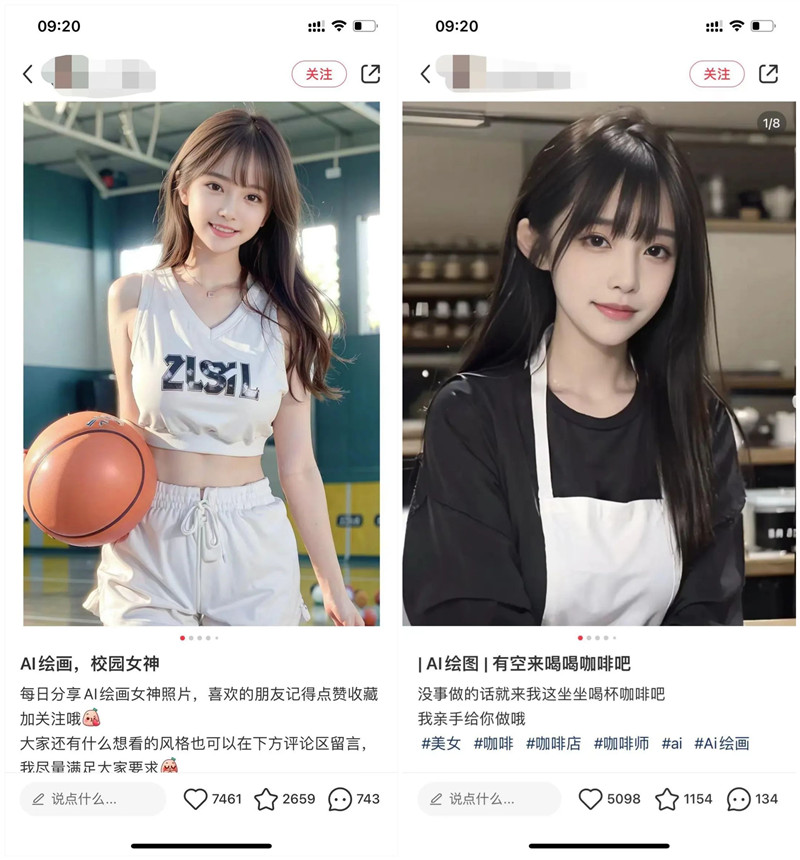Like the 校园女神 post with 7461 likes

196,799
